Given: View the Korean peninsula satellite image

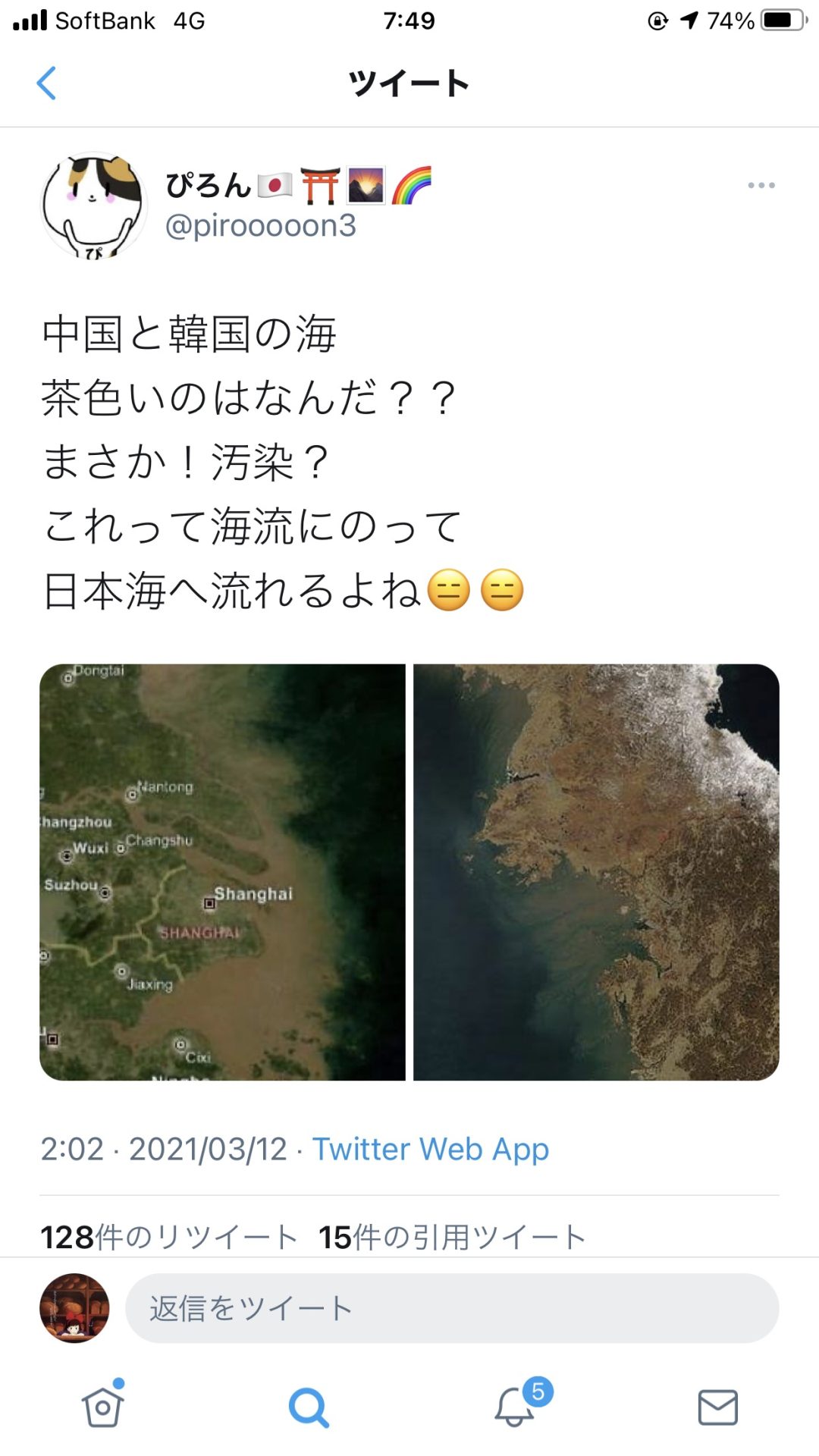Looking at the screenshot, I should click(596, 872).
